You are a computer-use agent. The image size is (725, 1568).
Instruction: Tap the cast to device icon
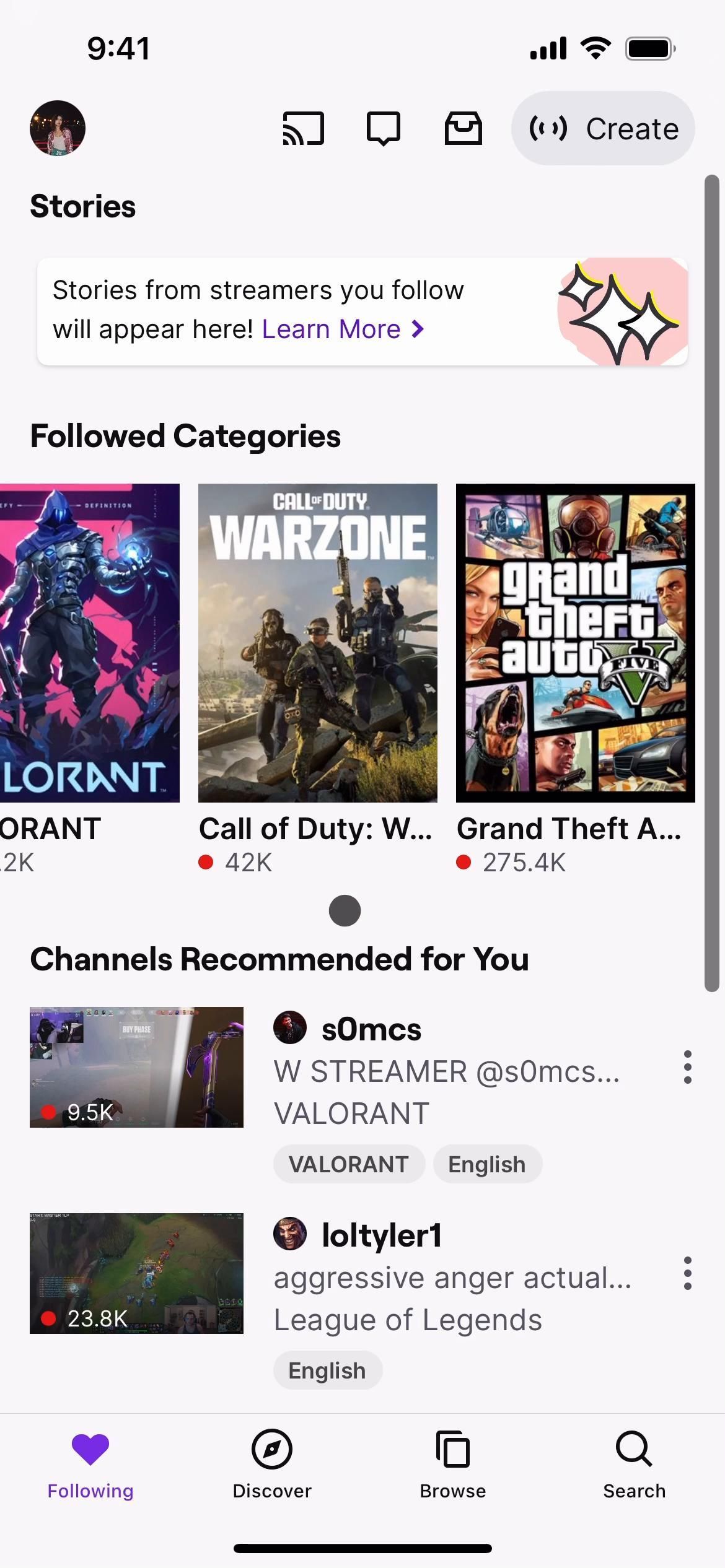click(x=303, y=128)
